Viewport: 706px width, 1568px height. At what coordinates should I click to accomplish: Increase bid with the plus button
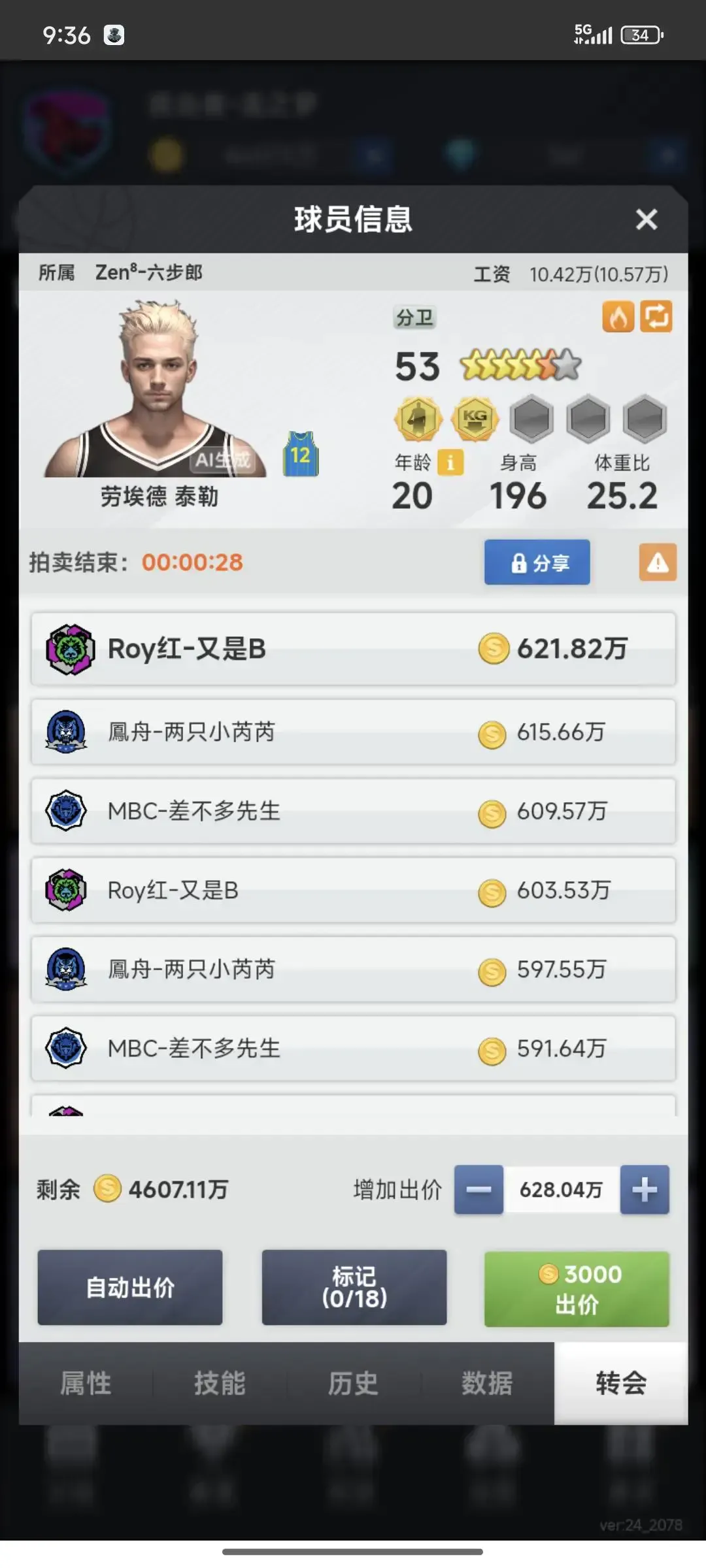[645, 1189]
